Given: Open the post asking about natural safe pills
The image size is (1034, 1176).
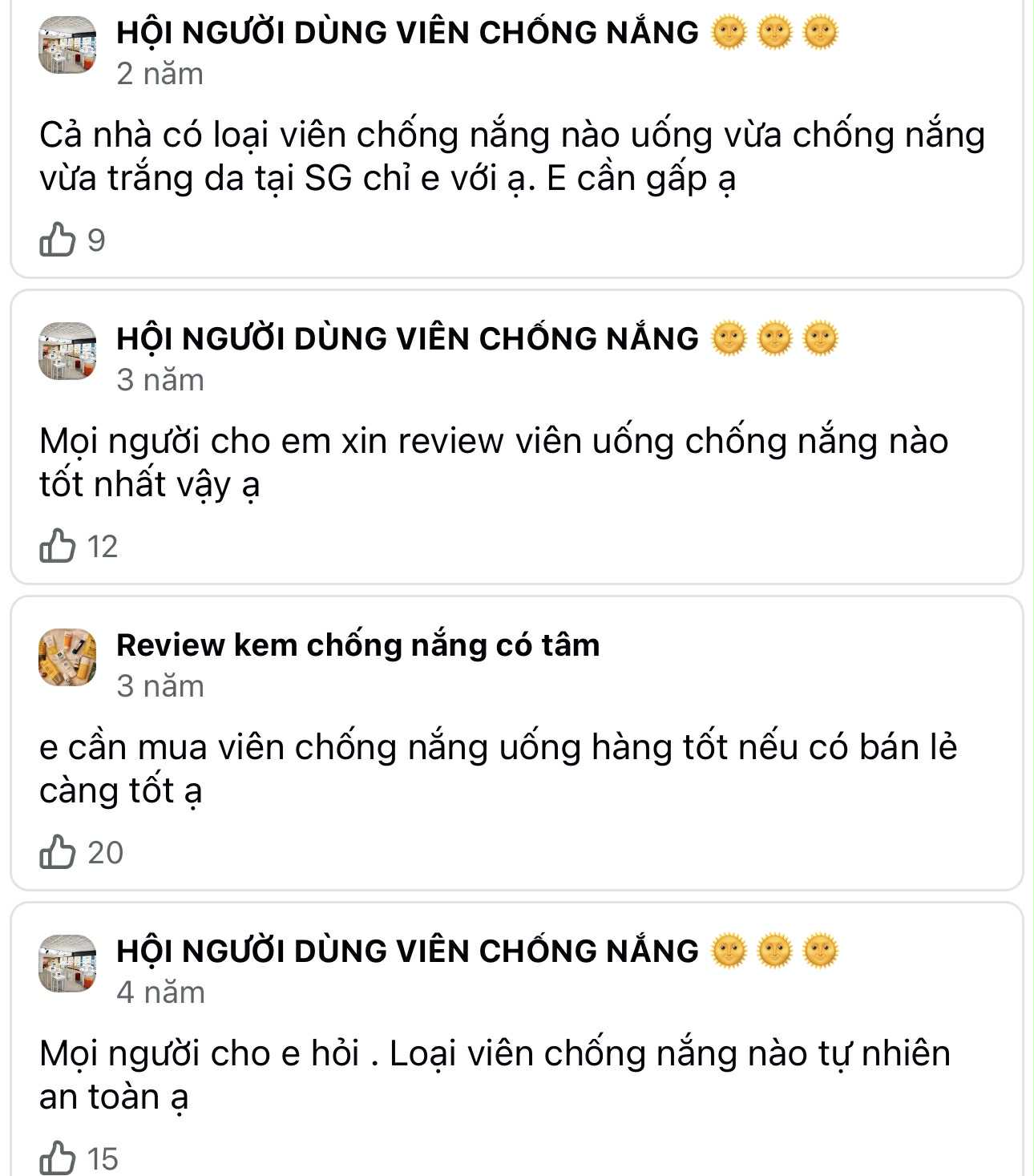Looking at the screenshot, I should tap(494, 1074).
